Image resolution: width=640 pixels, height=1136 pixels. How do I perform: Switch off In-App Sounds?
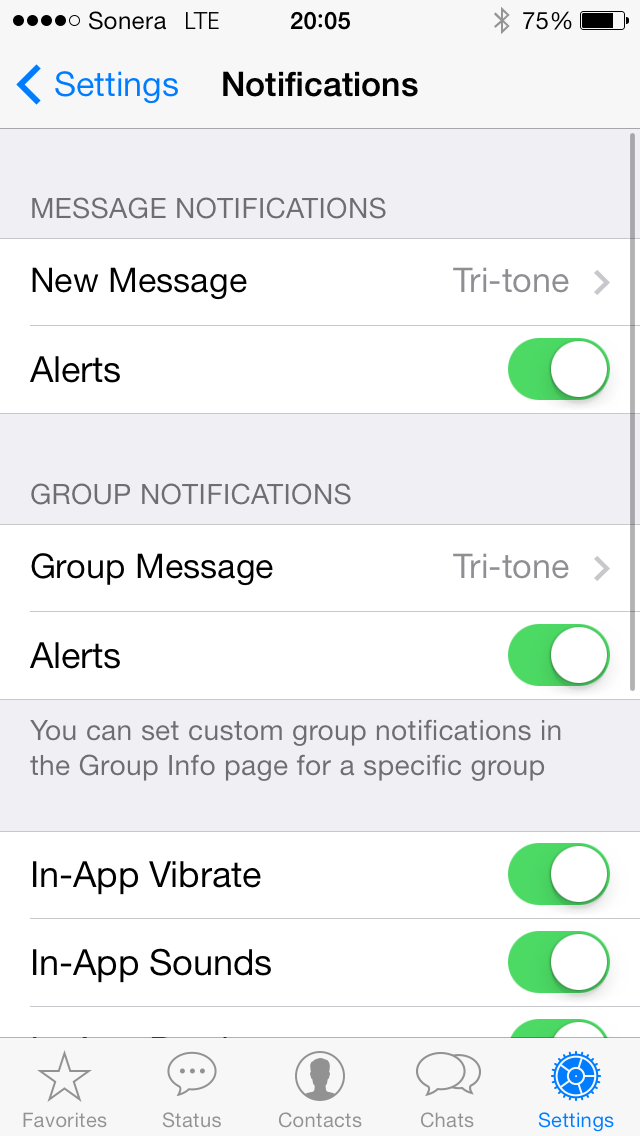coord(558,963)
